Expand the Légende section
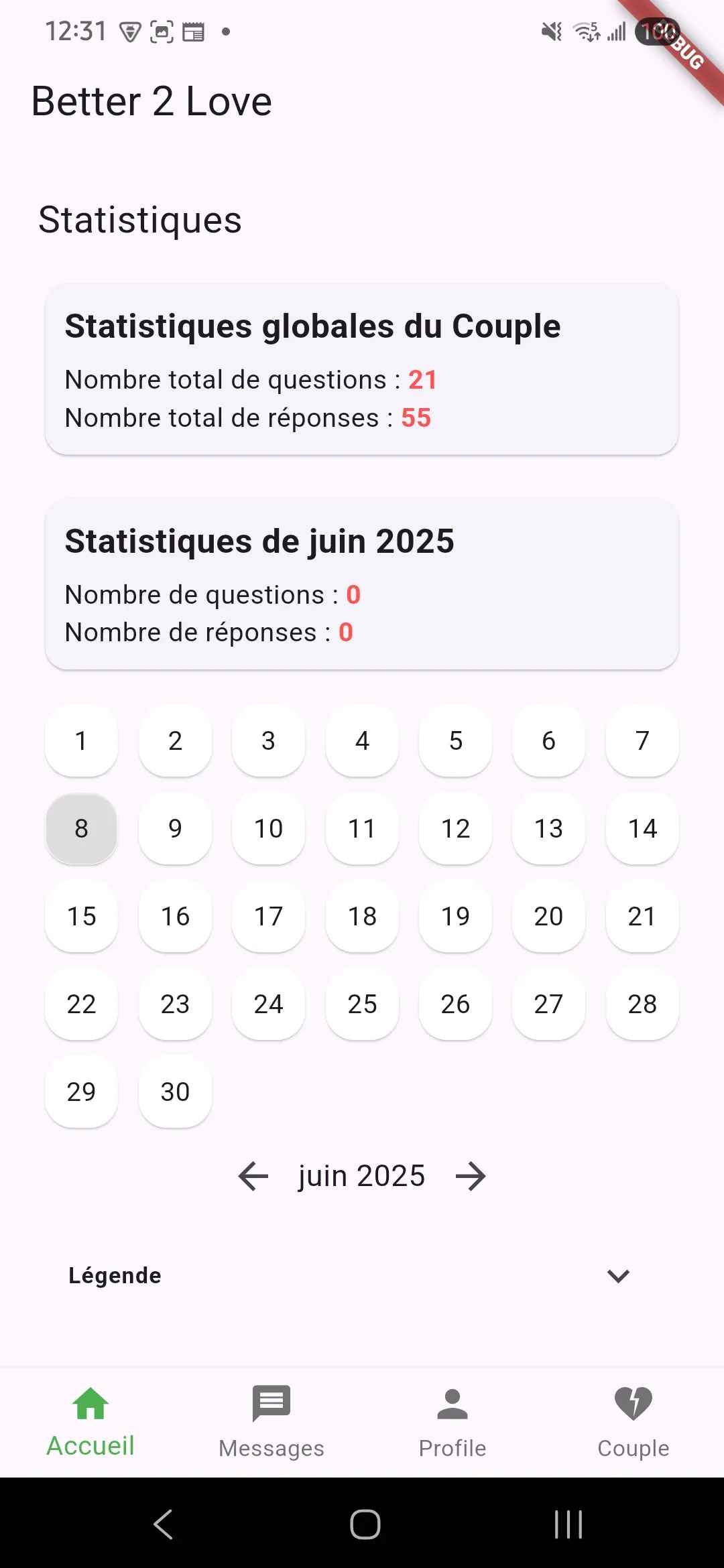The height and width of the screenshot is (1568, 724). 617,1275
